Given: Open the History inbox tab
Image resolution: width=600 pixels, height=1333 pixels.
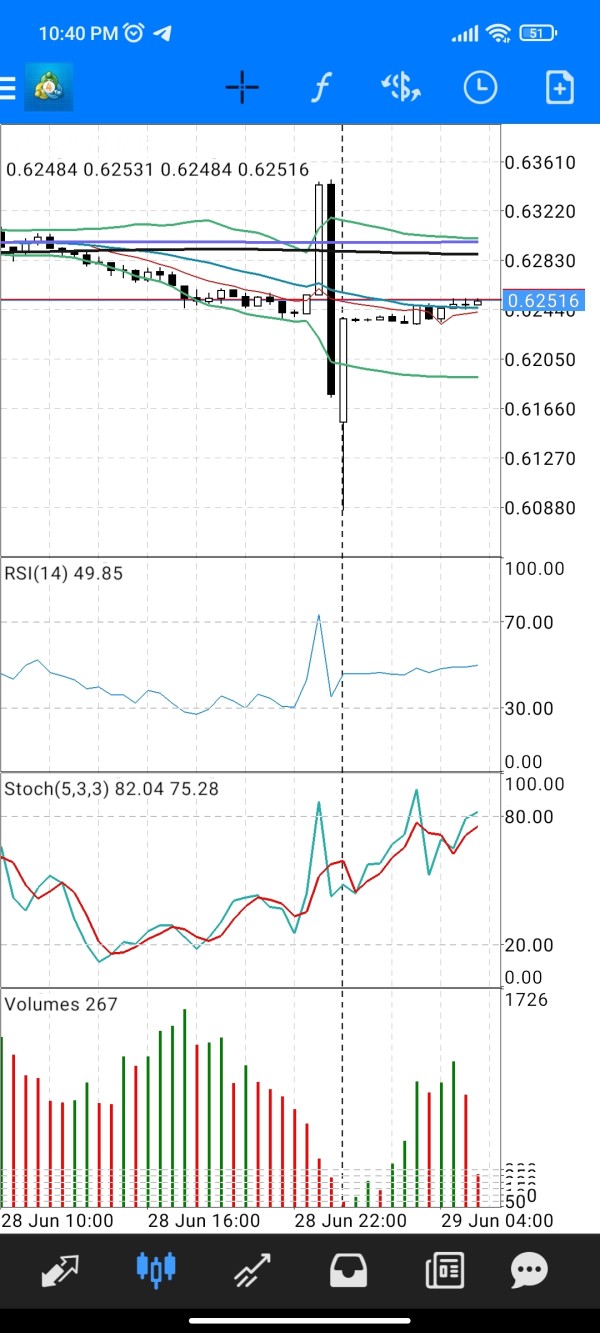Looking at the screenshot, I should click(x=348, y=1270).
